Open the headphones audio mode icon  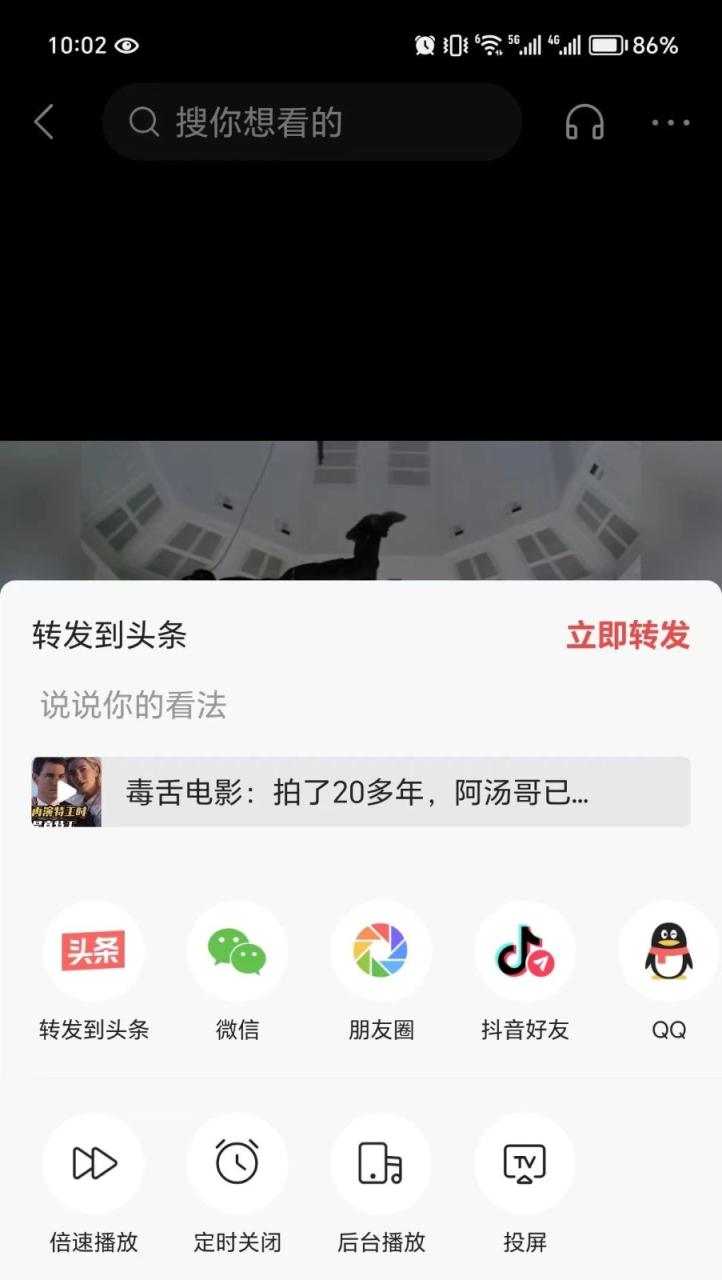tap(583, 122)
